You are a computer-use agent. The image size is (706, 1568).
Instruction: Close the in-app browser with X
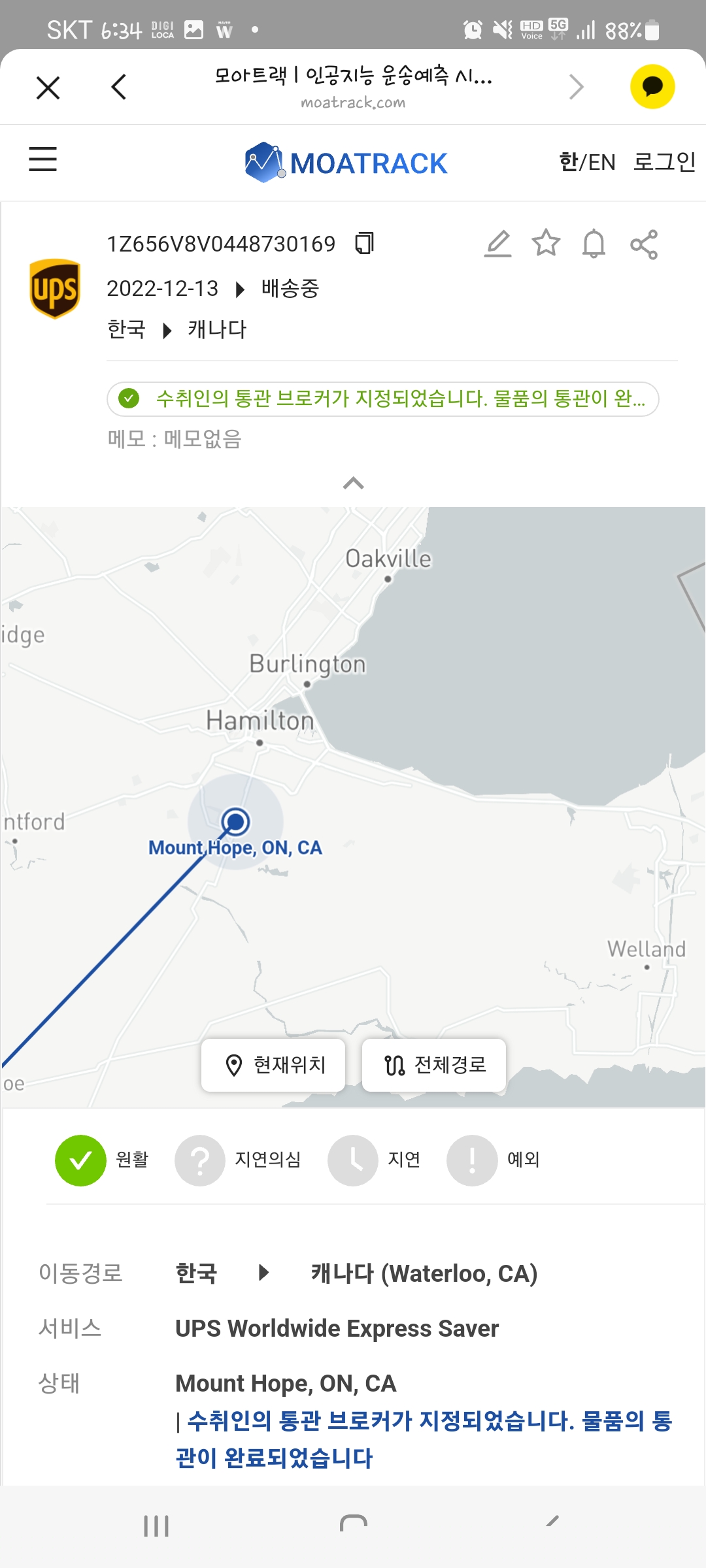[x=48, y=88]
